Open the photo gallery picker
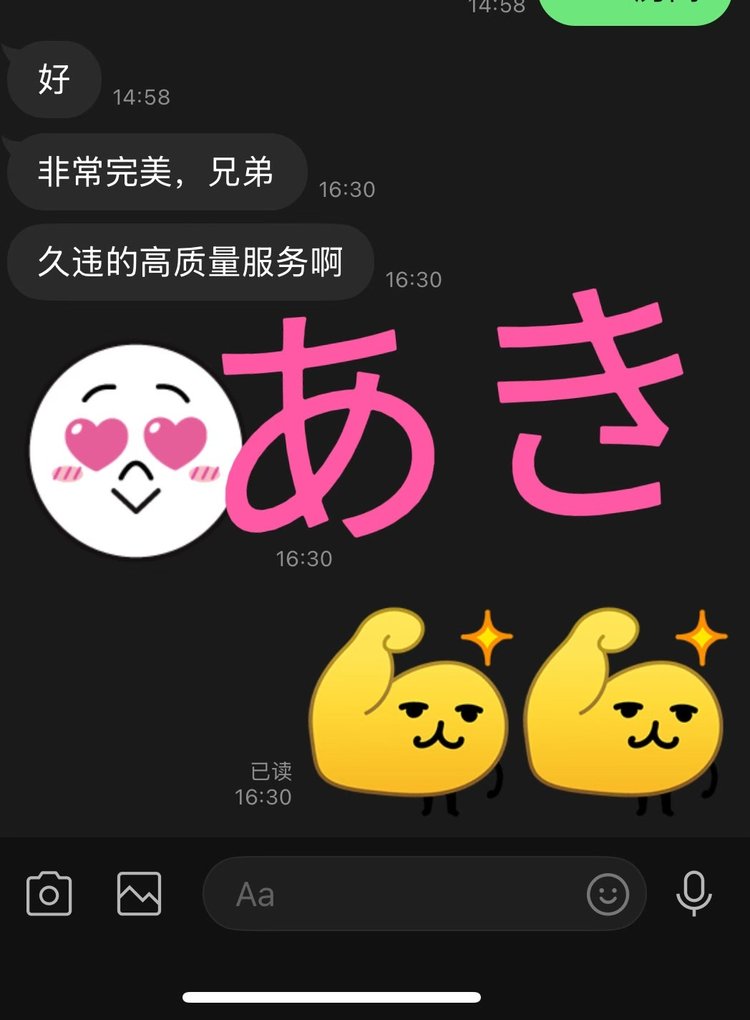 (139, 893)
